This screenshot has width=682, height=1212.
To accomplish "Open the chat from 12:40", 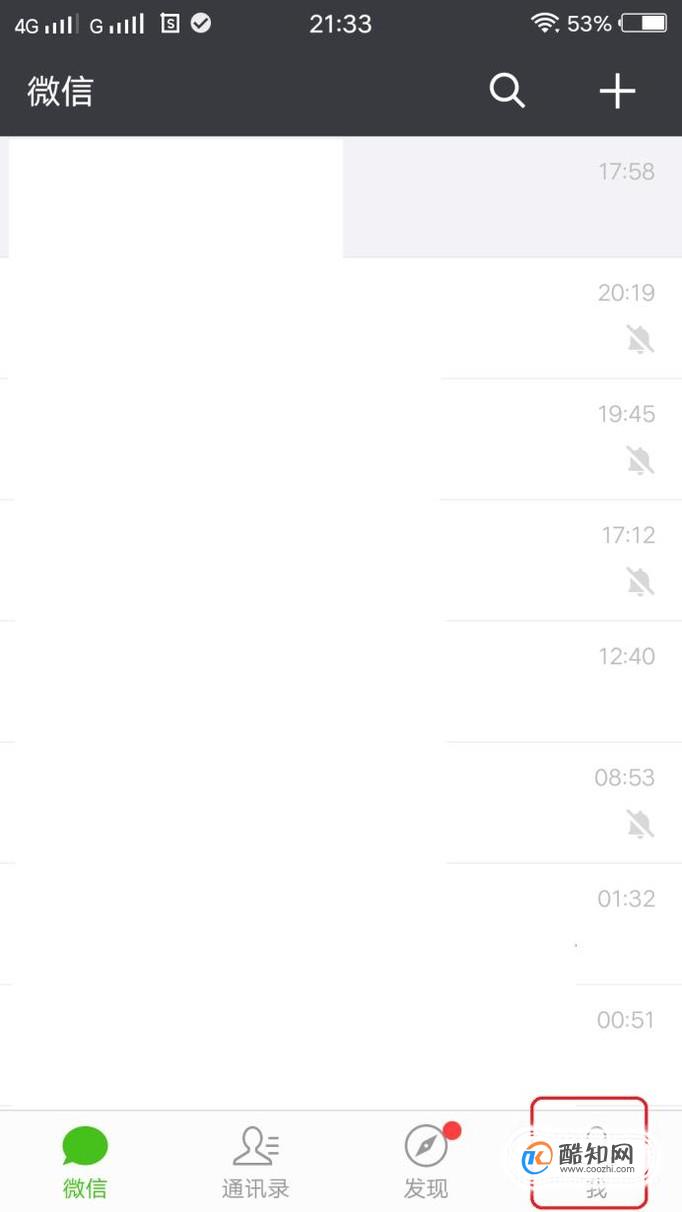I will pos(341,681).
